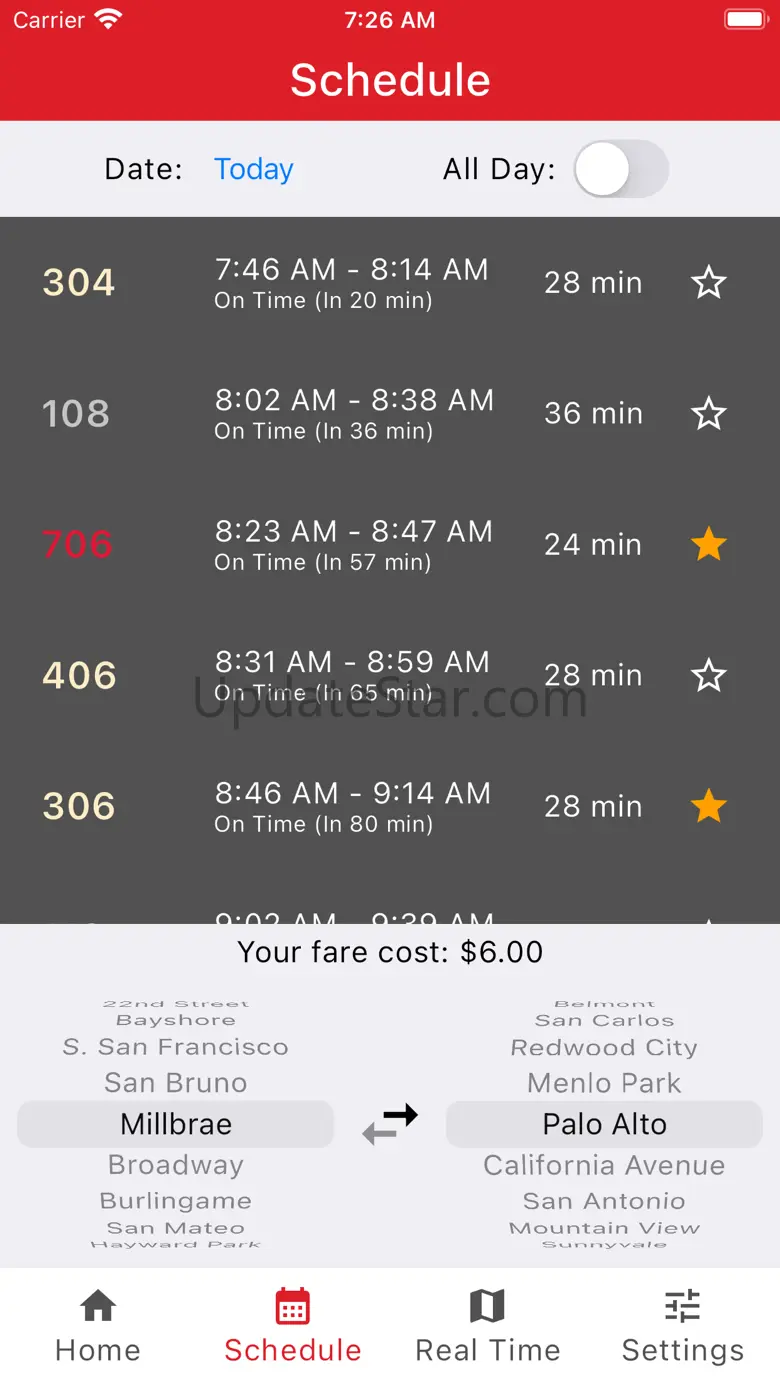Choose Broadway in the origin picker

pyautogui.click(x=176, y=1165)
